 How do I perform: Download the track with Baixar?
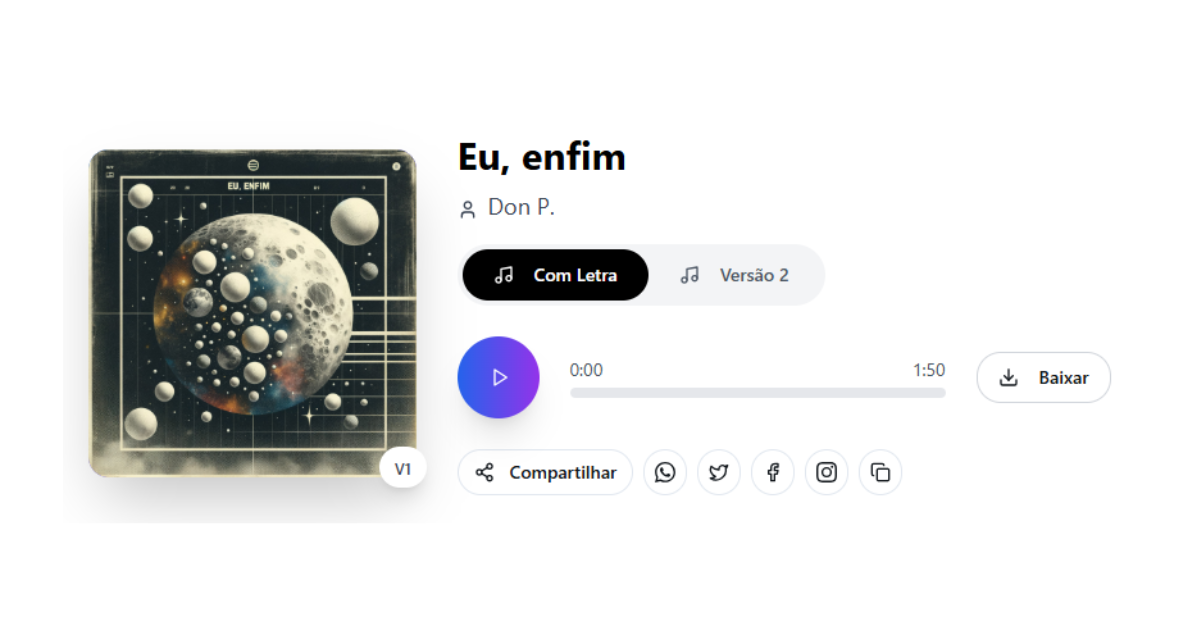(1043, 377)
